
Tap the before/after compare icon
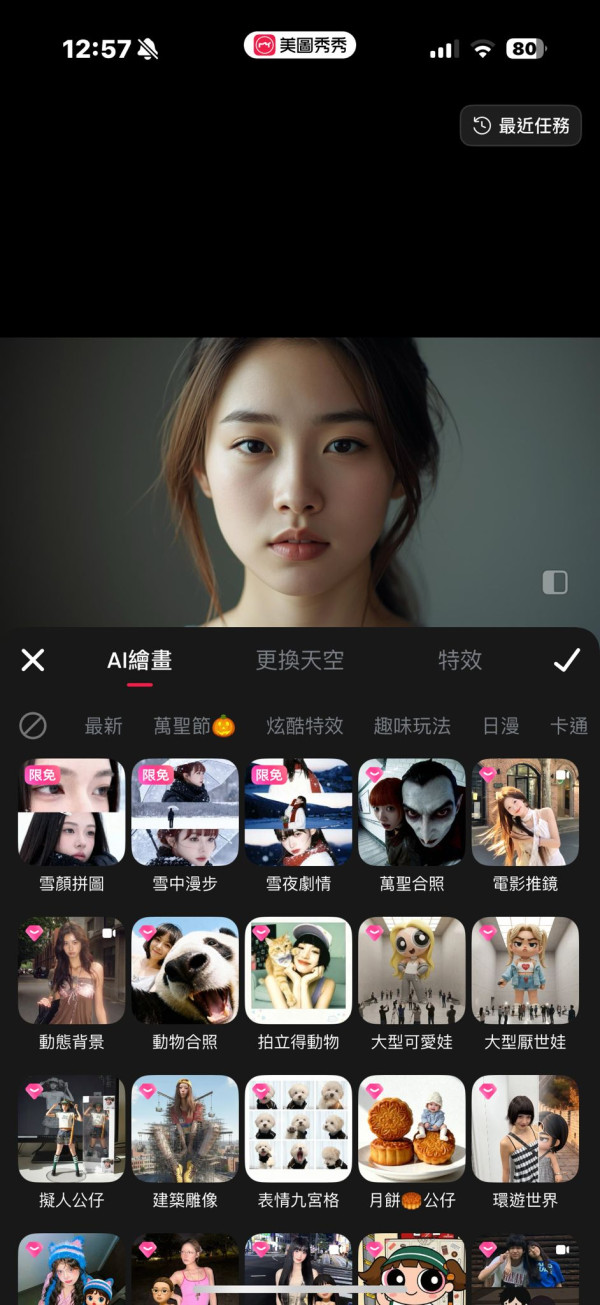click(x=554, y=583)
